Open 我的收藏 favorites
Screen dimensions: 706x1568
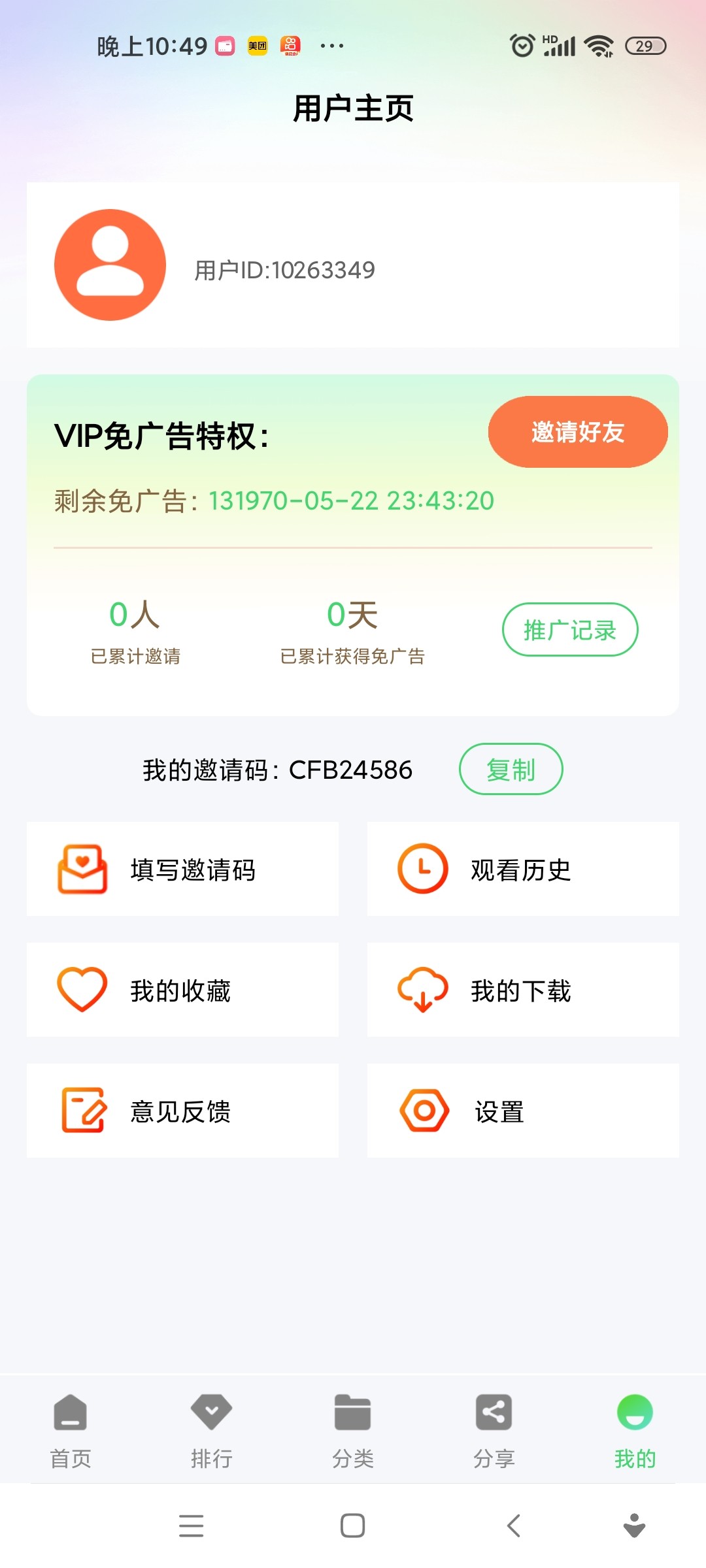pos(182,990)
